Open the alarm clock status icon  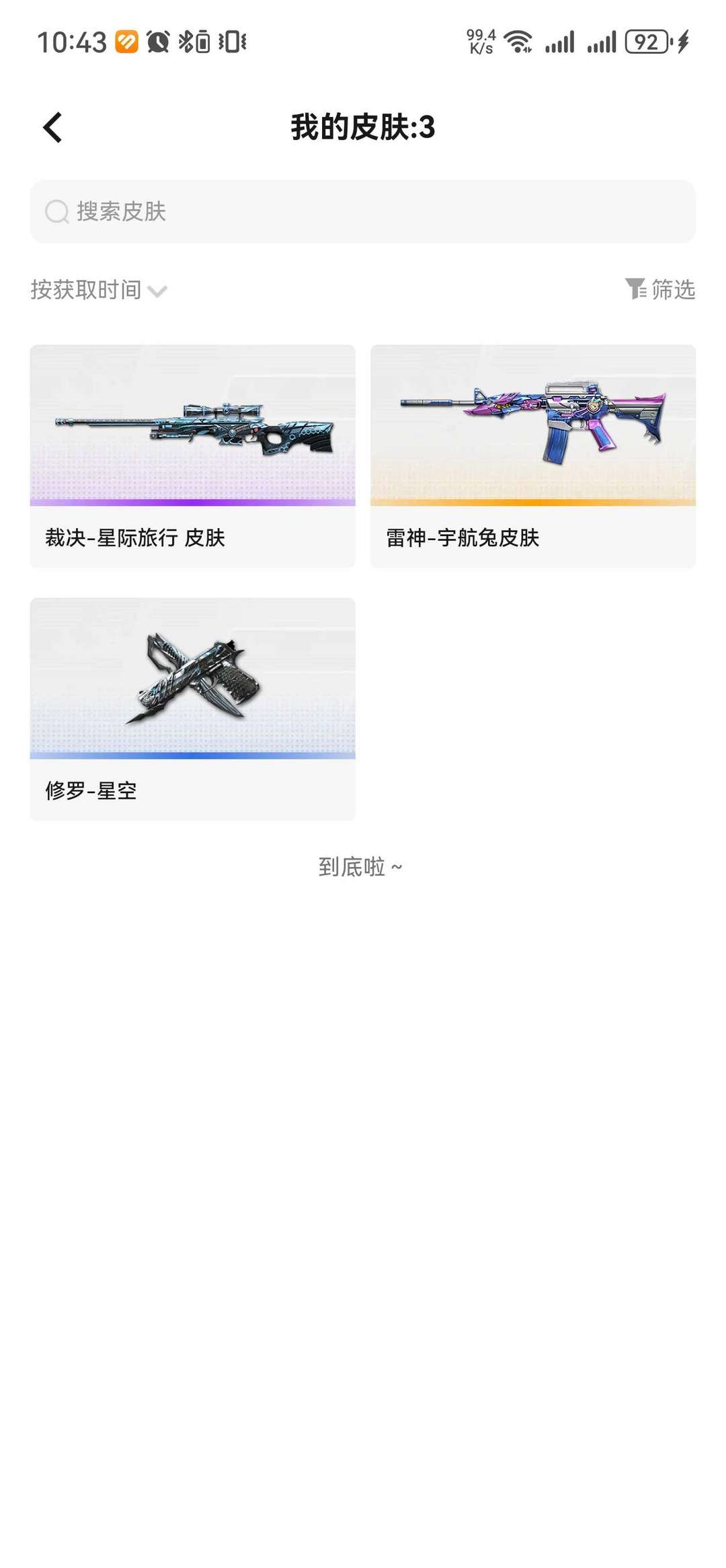(157, 42)
